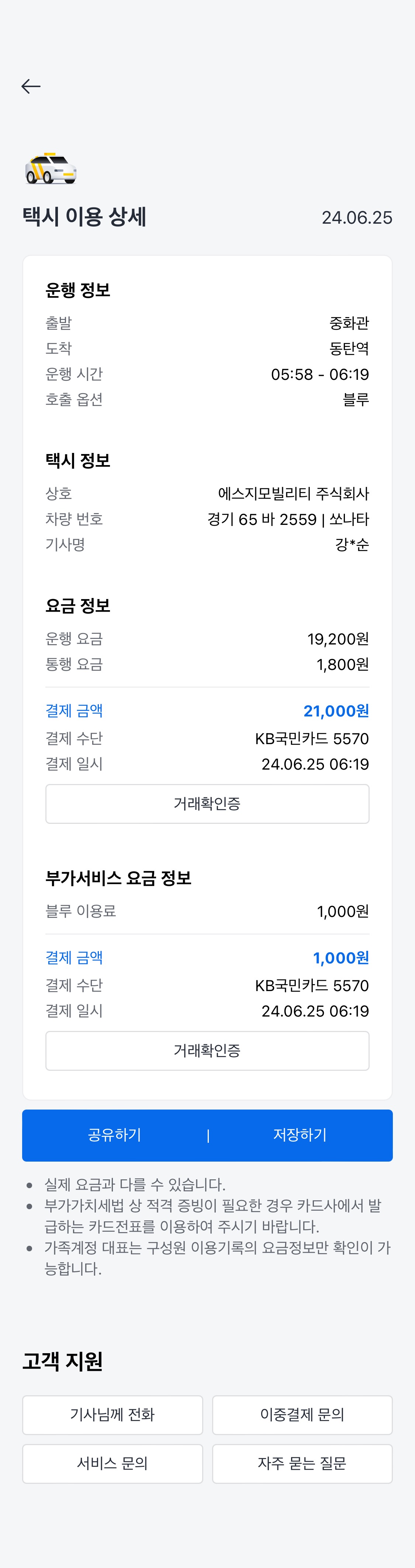Open 거래확인증 for the 21,000원 payment

[207, 804]
